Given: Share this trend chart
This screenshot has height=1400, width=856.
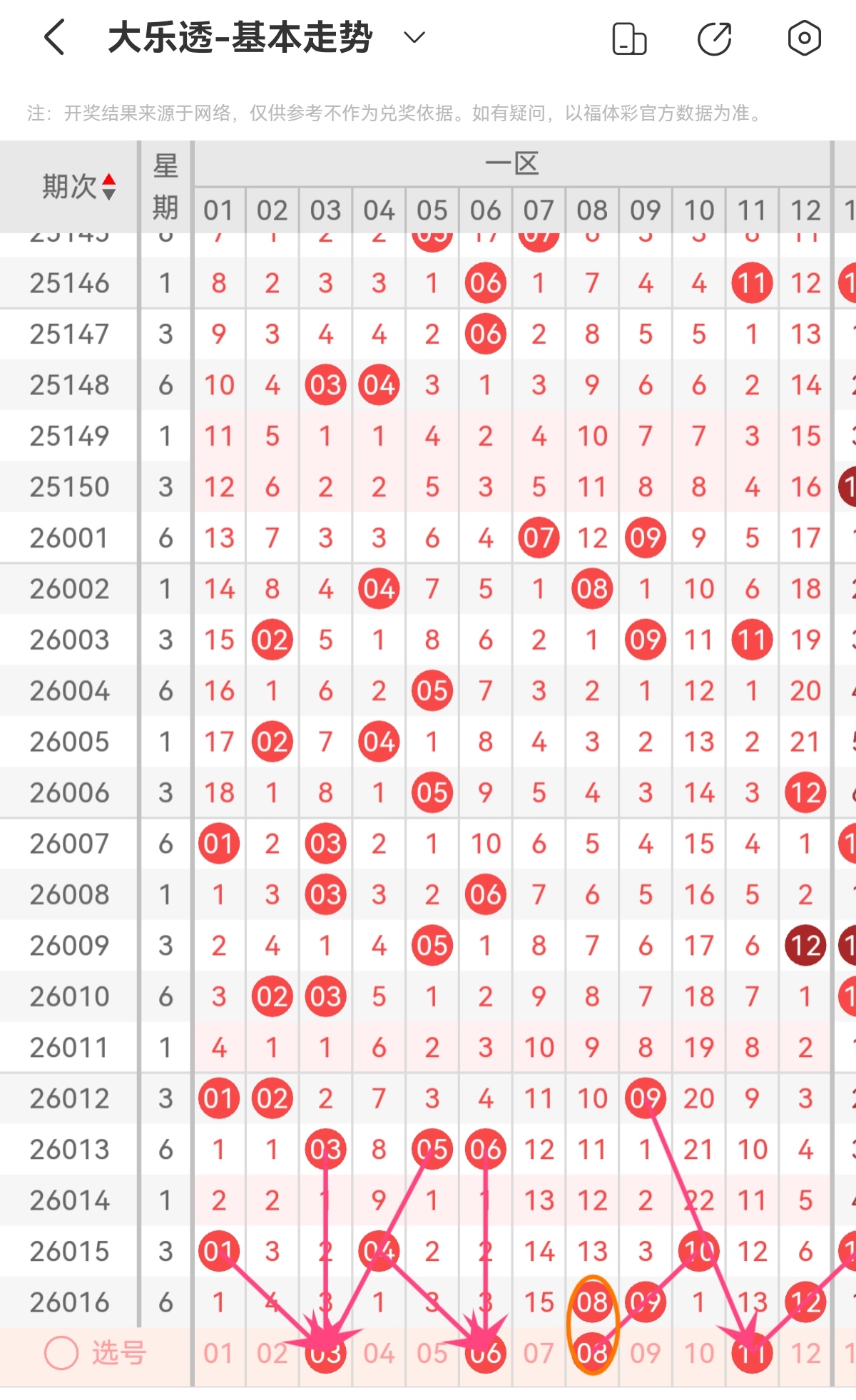Looking at the screenshot, I should [715, 39].
